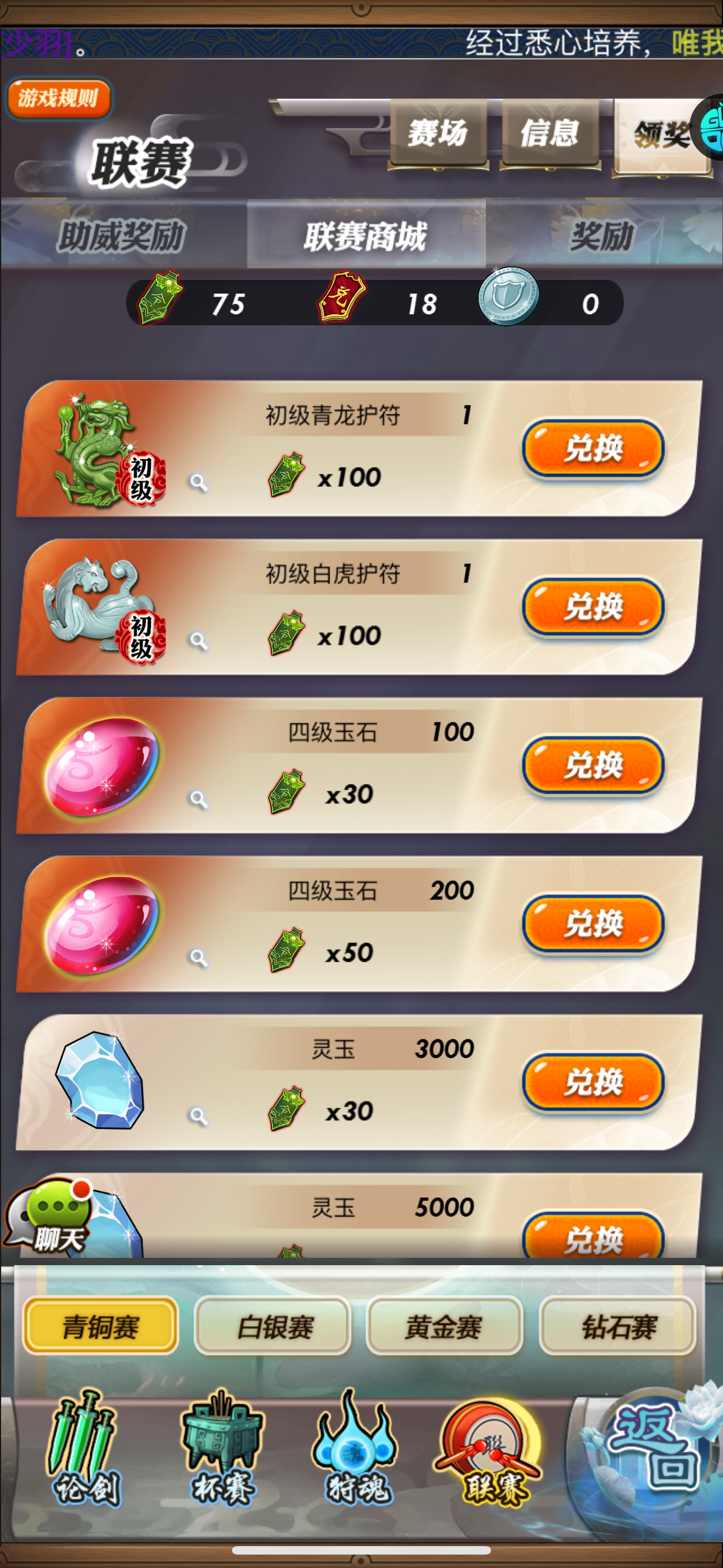This screenshot has width=723, height=1568.
Task: Exchange the 初级青龙护符 item
Action: [x=593, y=449]
